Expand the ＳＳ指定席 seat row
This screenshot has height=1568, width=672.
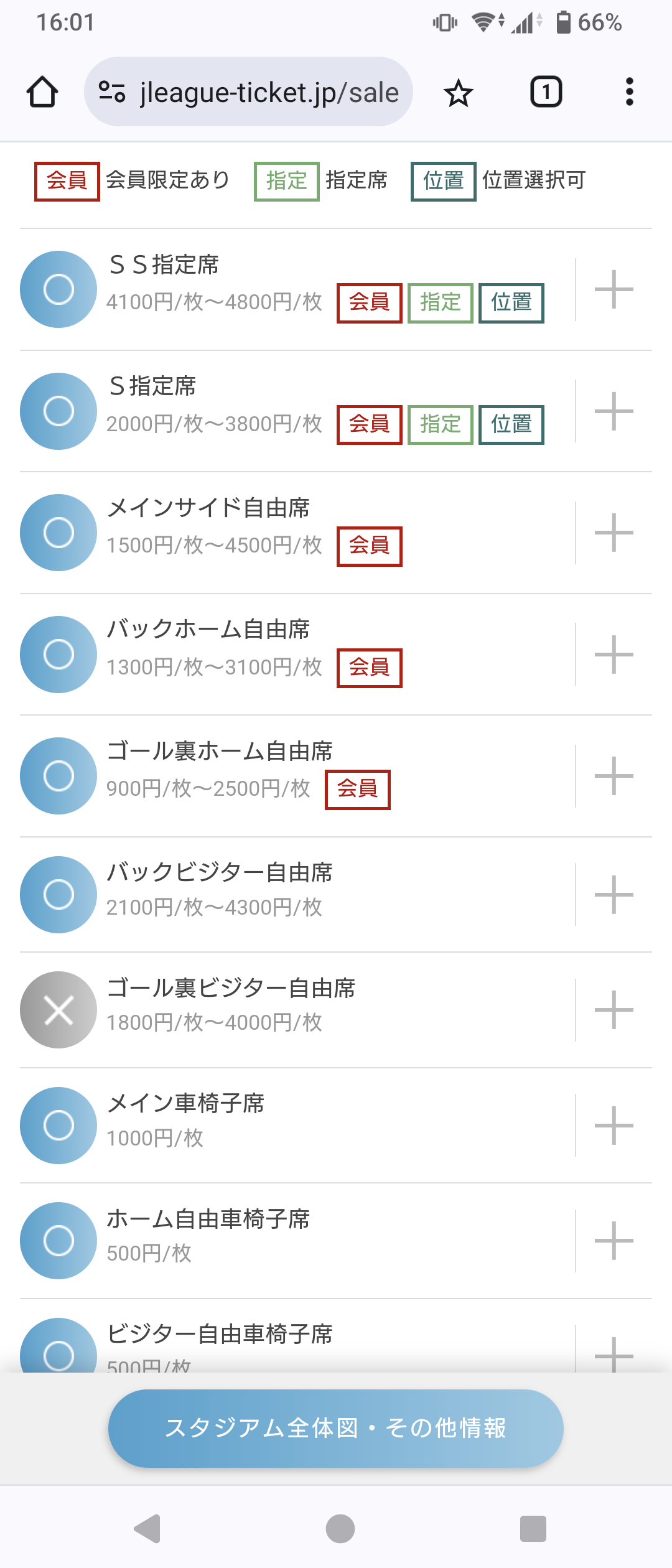pos(614,289)
